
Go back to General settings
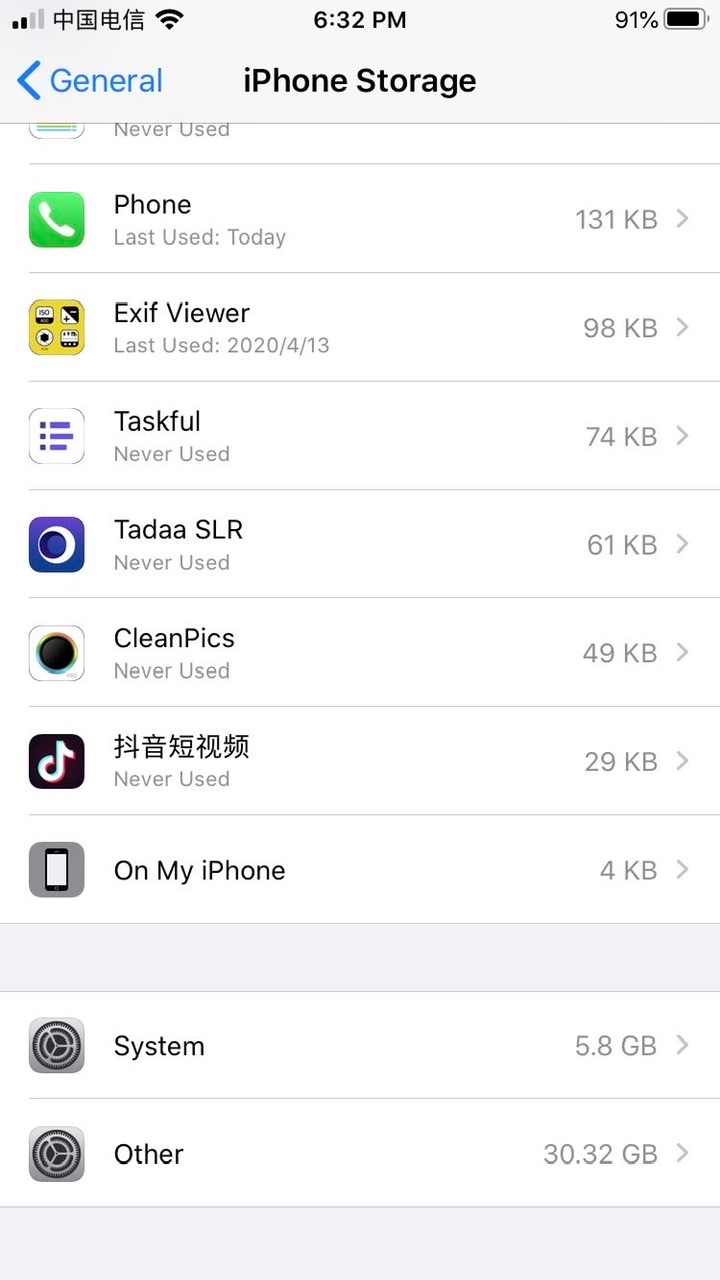pos(90,81)
